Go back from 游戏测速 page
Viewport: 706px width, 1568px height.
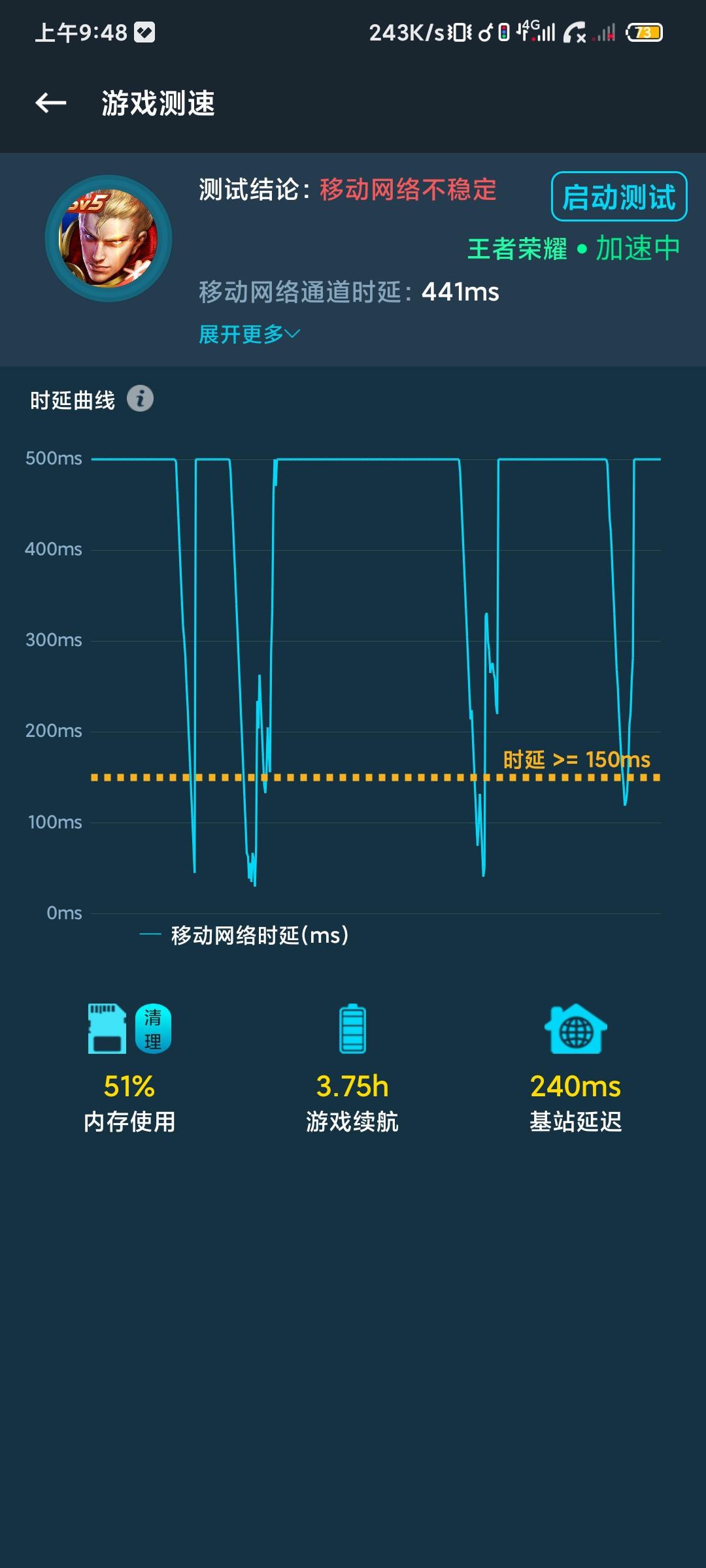51,103
